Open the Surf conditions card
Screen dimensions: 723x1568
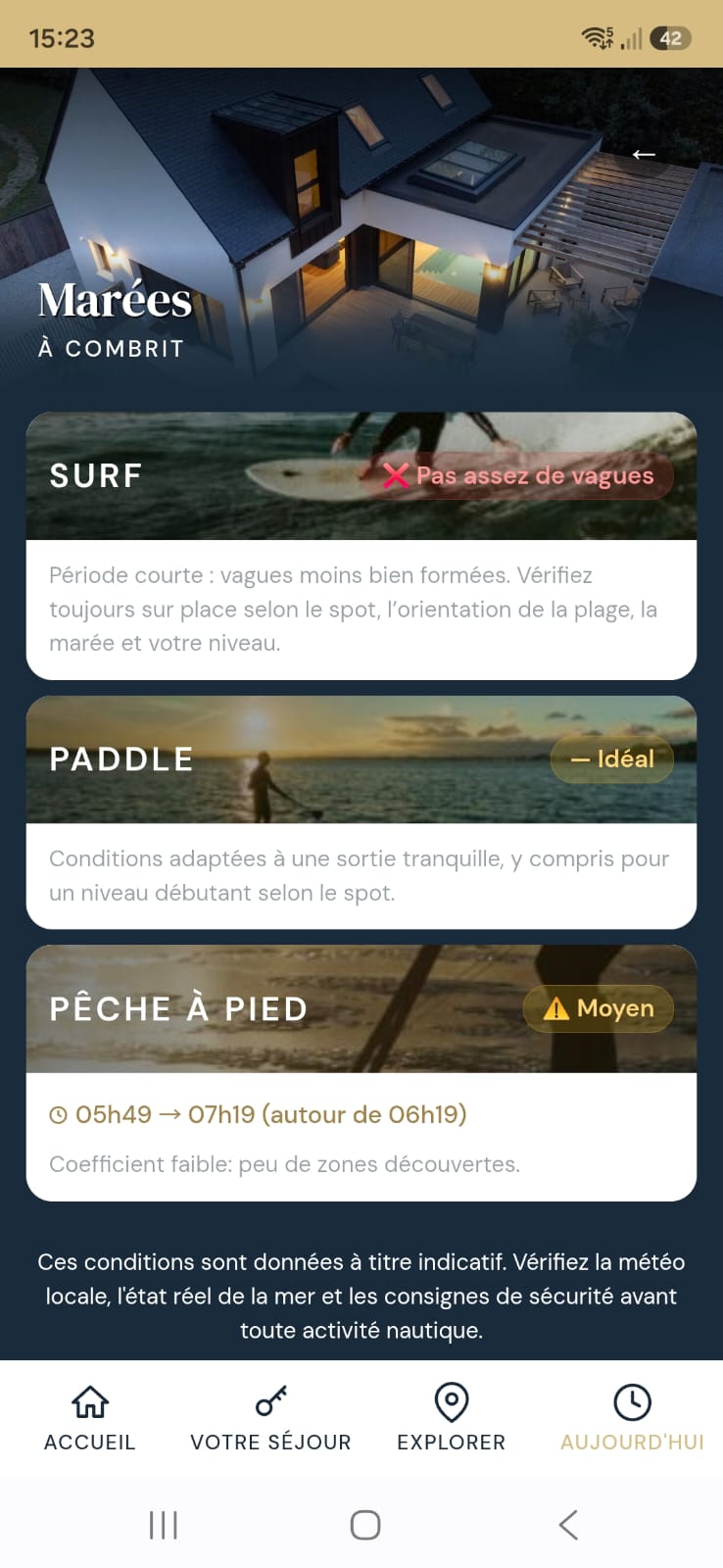361,546
